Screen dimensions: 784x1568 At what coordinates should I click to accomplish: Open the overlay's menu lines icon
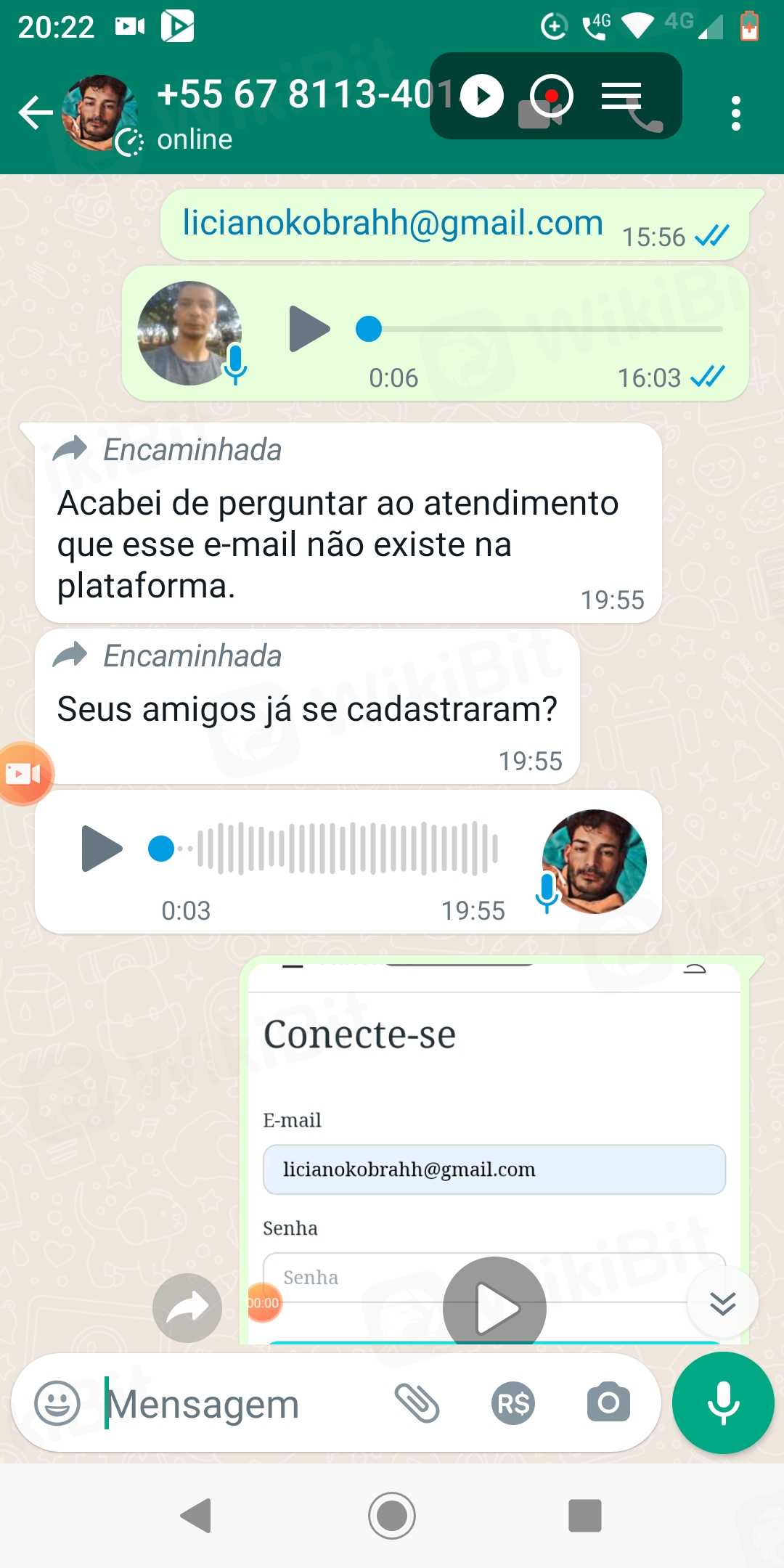(621, 96)
